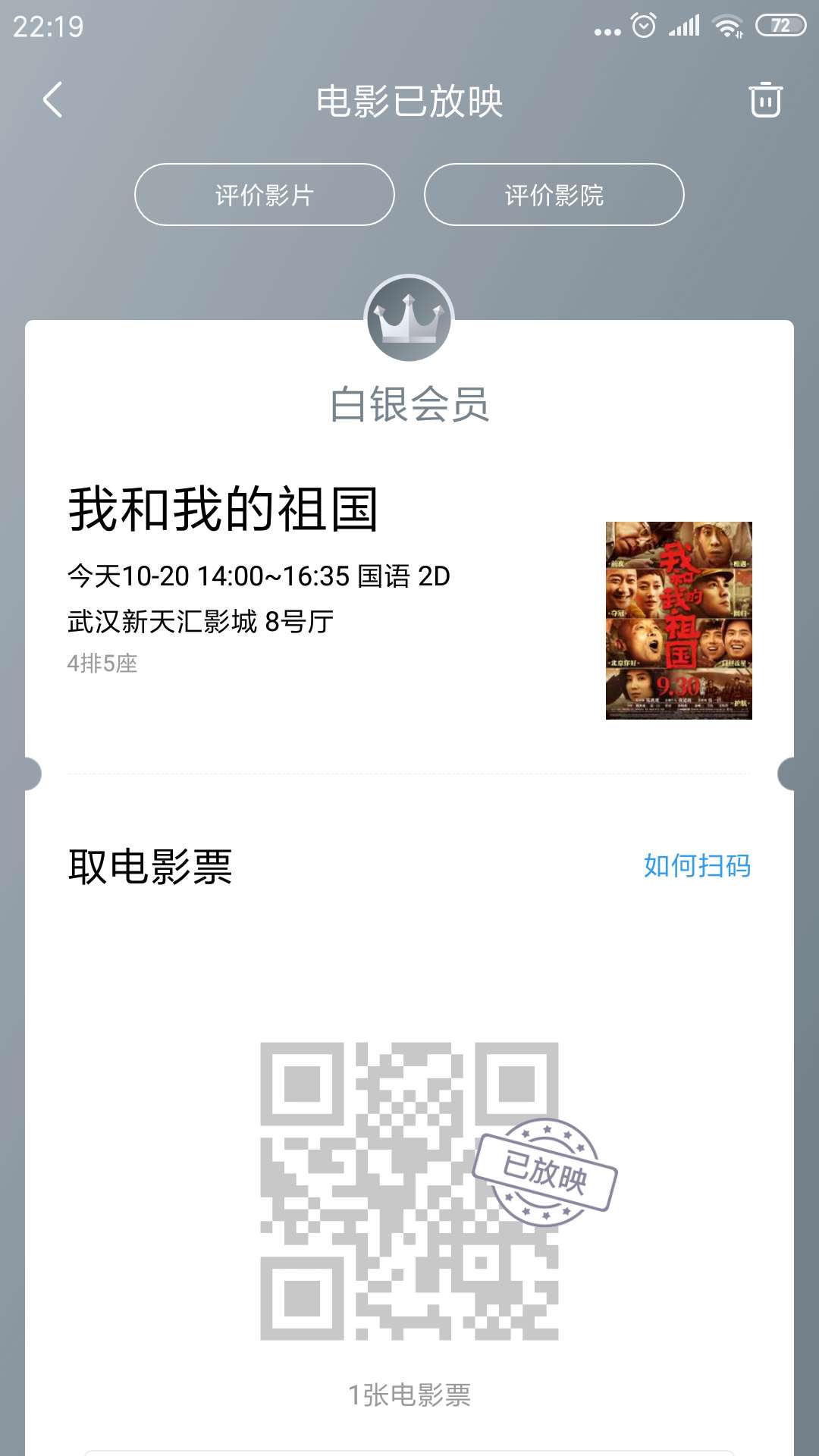Open 评价影片 to rate the movie
819x1456 pixels.
[264, 194]
